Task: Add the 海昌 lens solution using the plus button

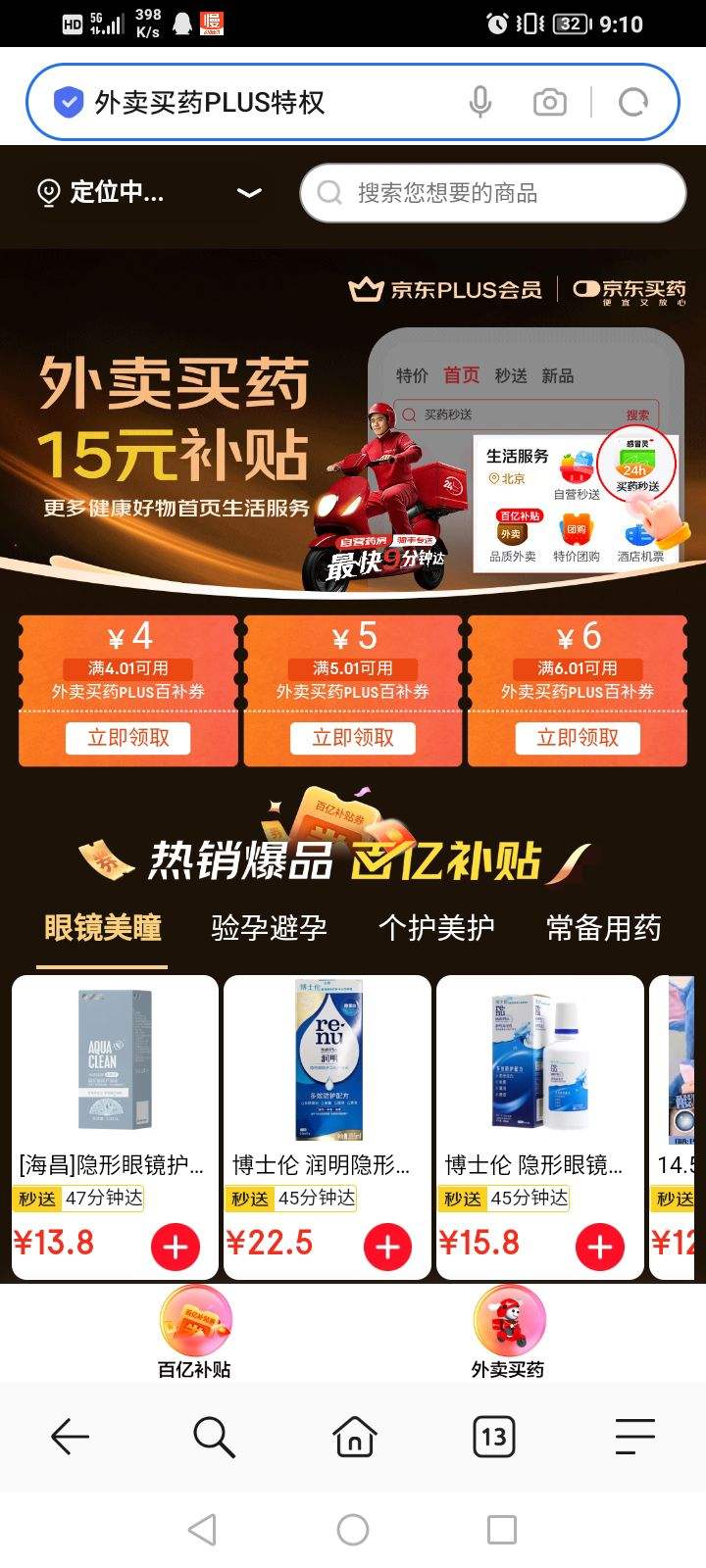Action: 176,1247
